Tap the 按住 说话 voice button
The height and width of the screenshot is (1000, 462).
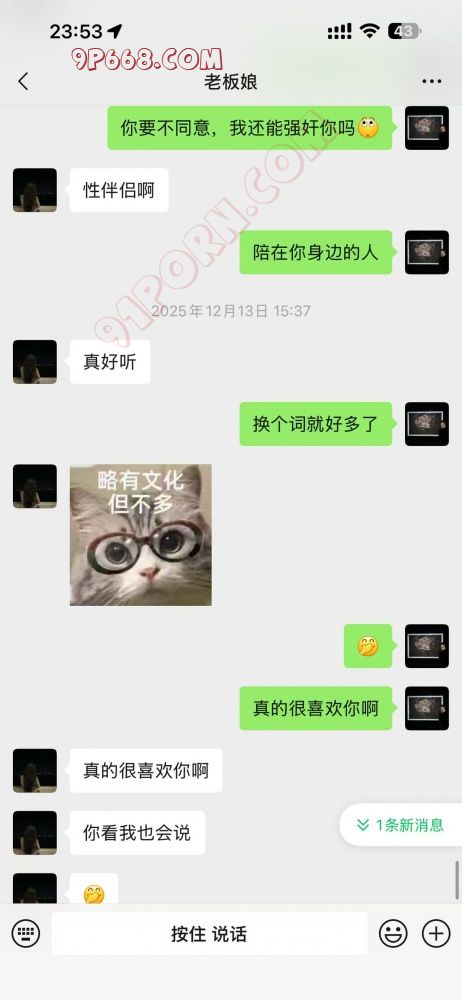pos(209,934)
